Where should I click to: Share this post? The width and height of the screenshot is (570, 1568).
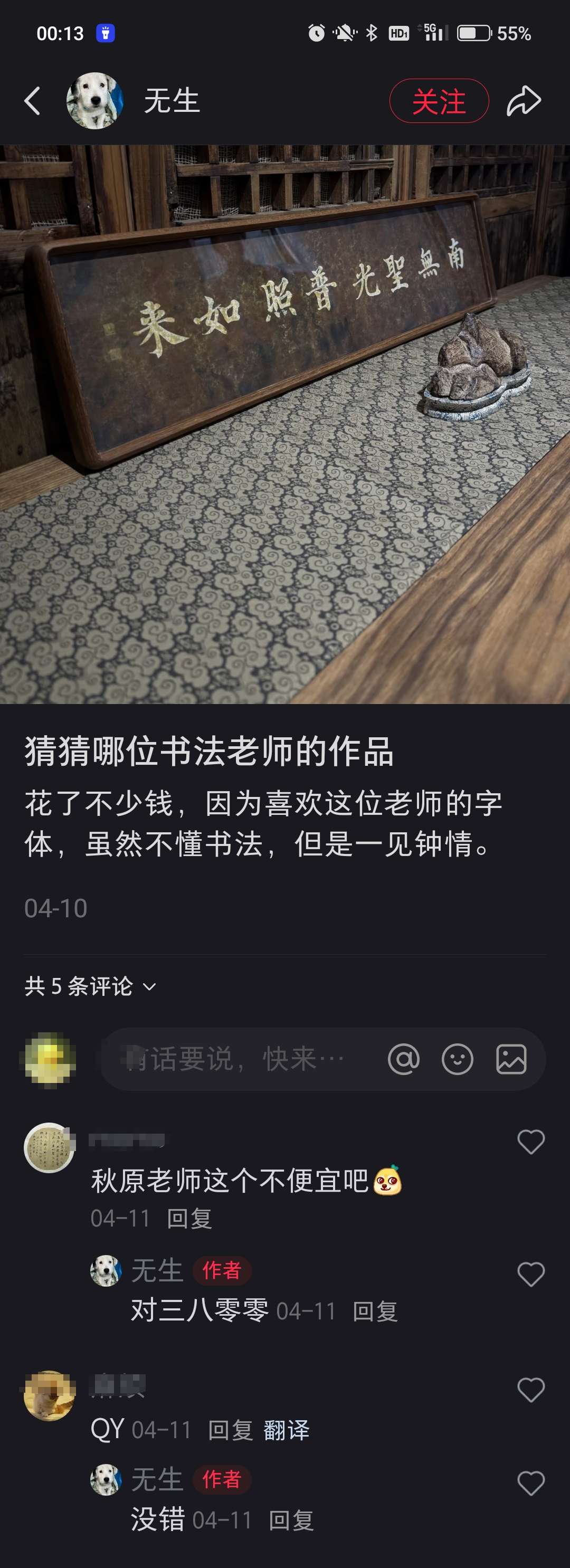click(524, 101)
